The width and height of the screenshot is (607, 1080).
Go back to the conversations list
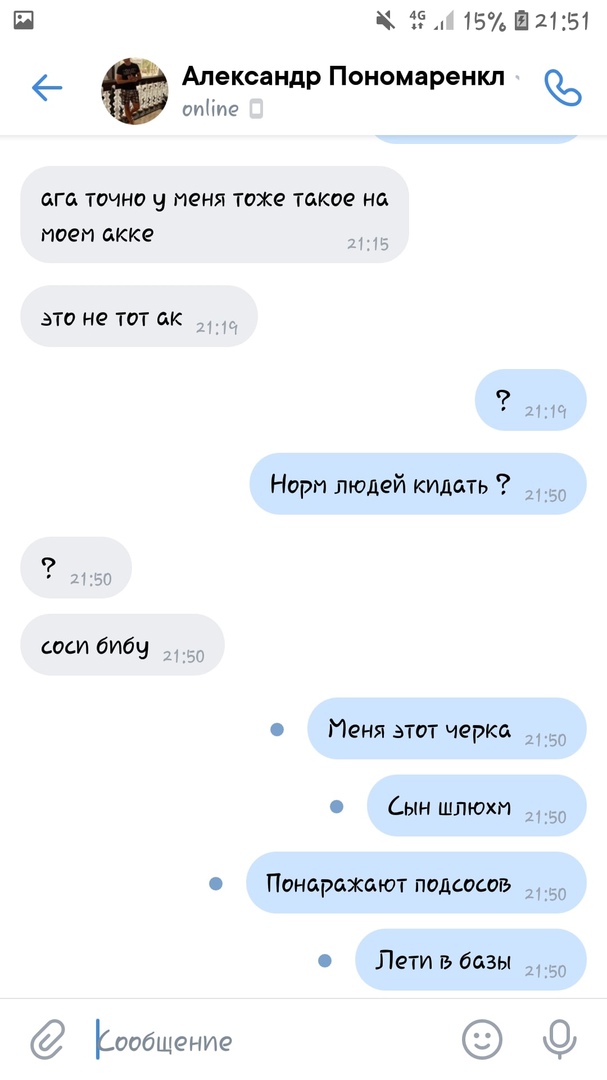[x=47, y=88]
